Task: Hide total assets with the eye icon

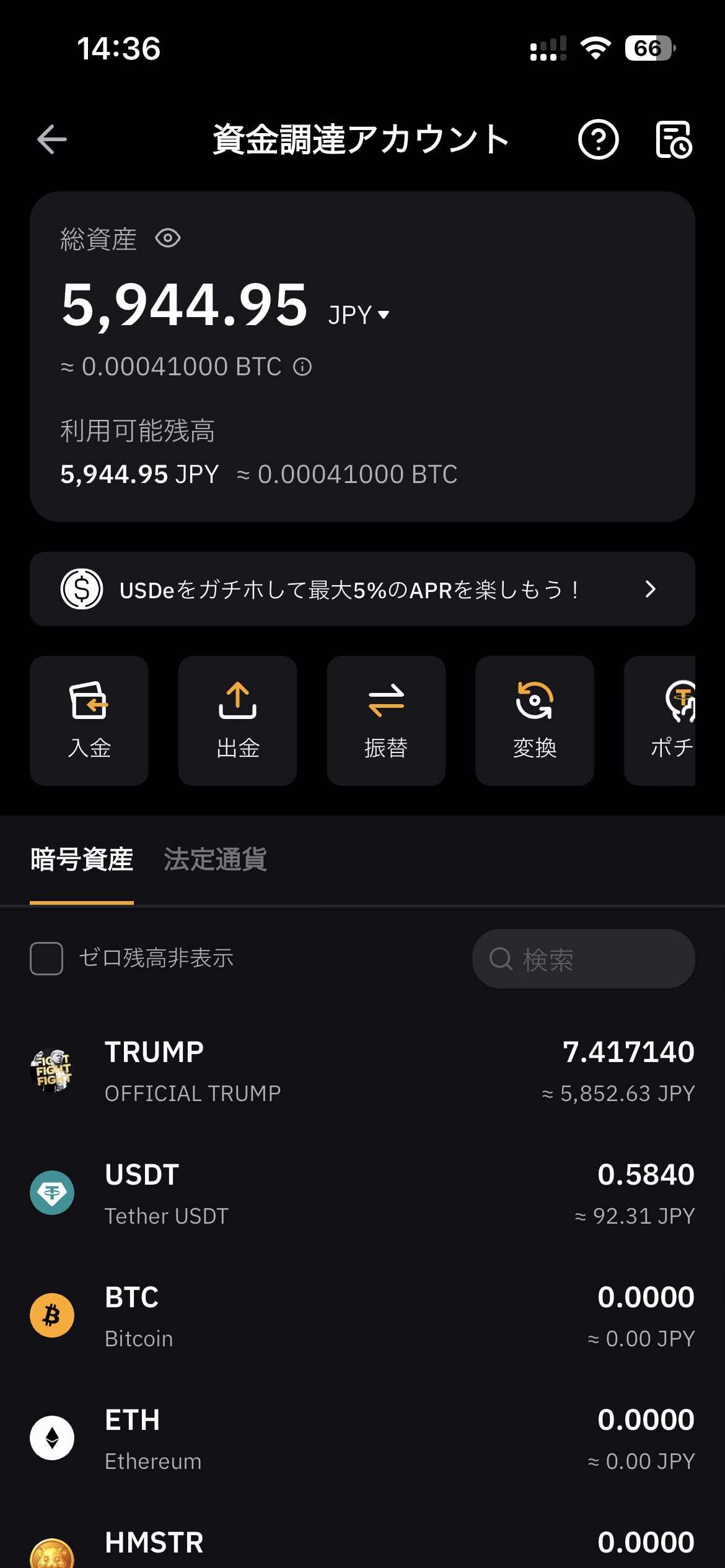Action: 168,238
